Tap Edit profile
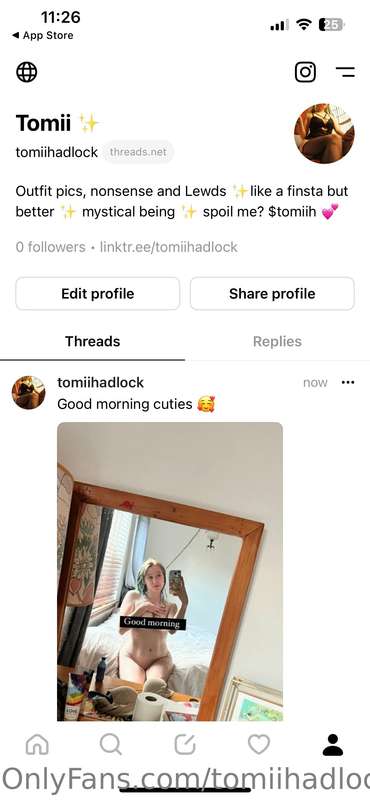This screenshot has width=370, height=800. point(97,293)
